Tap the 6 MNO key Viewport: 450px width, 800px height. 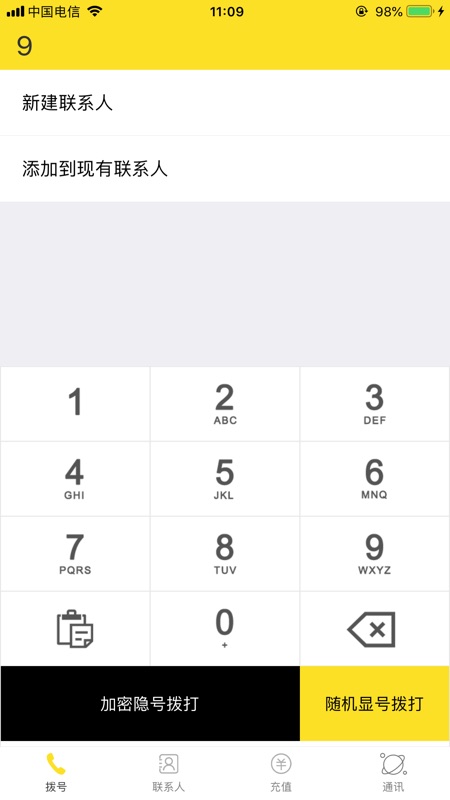375,479
